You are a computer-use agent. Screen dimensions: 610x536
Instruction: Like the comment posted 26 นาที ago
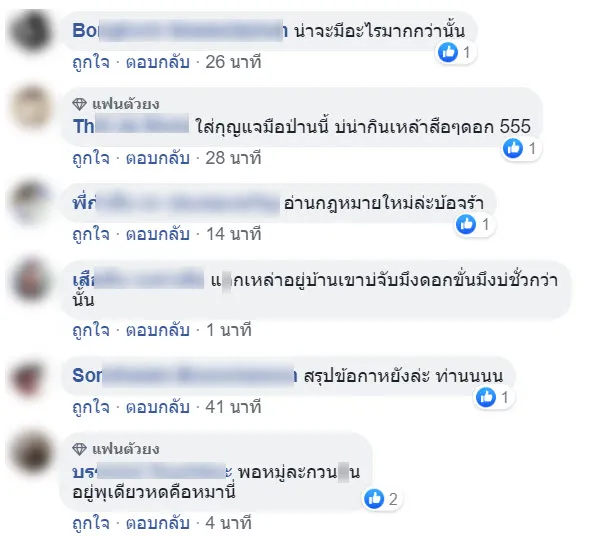pyautogui.click(x=89, y=63)
